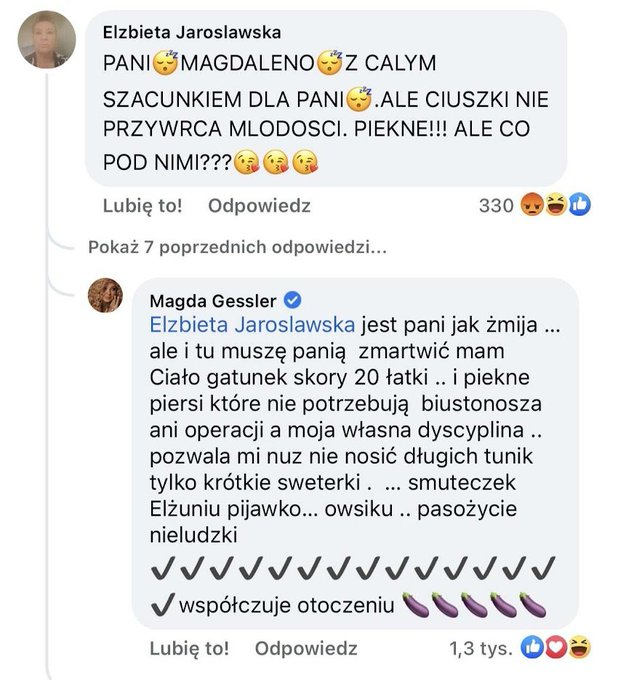Viewport: 626px width, 680px height.
Task: Show 7 previous replies
Action: (x=237, y=247)
